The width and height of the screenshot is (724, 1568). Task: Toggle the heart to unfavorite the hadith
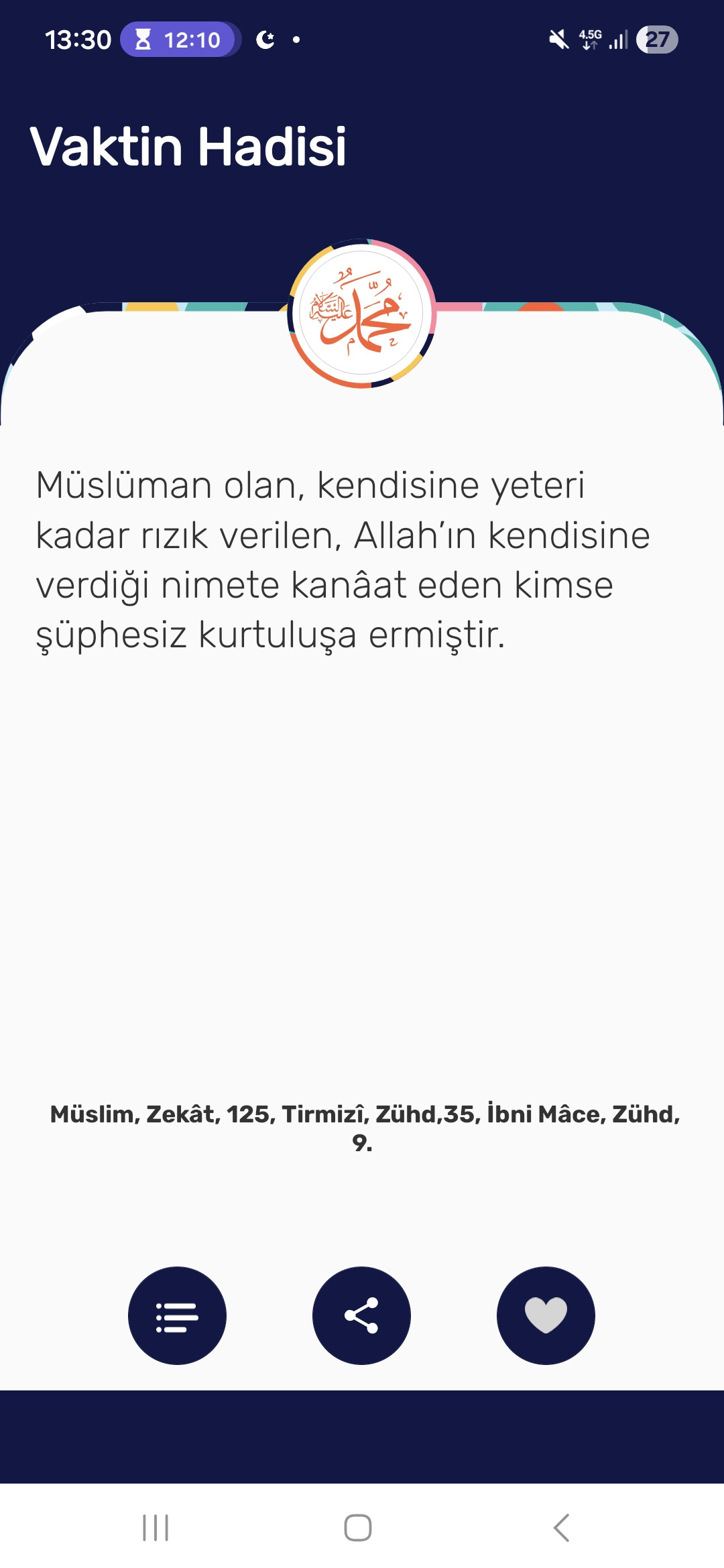tap(547, 1315)
